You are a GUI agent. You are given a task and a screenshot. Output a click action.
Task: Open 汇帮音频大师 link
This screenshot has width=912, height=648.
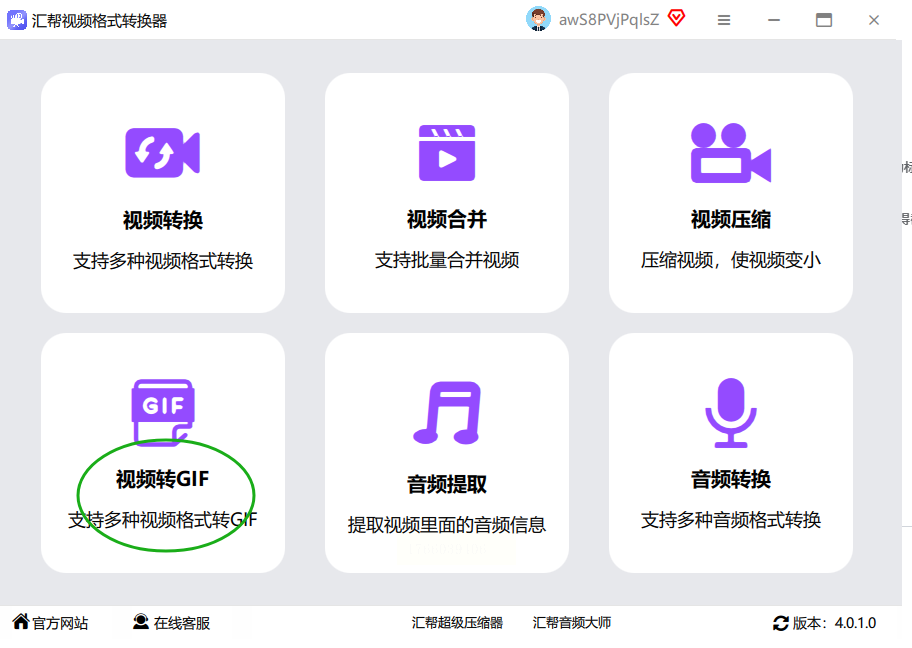pos(572,623)
